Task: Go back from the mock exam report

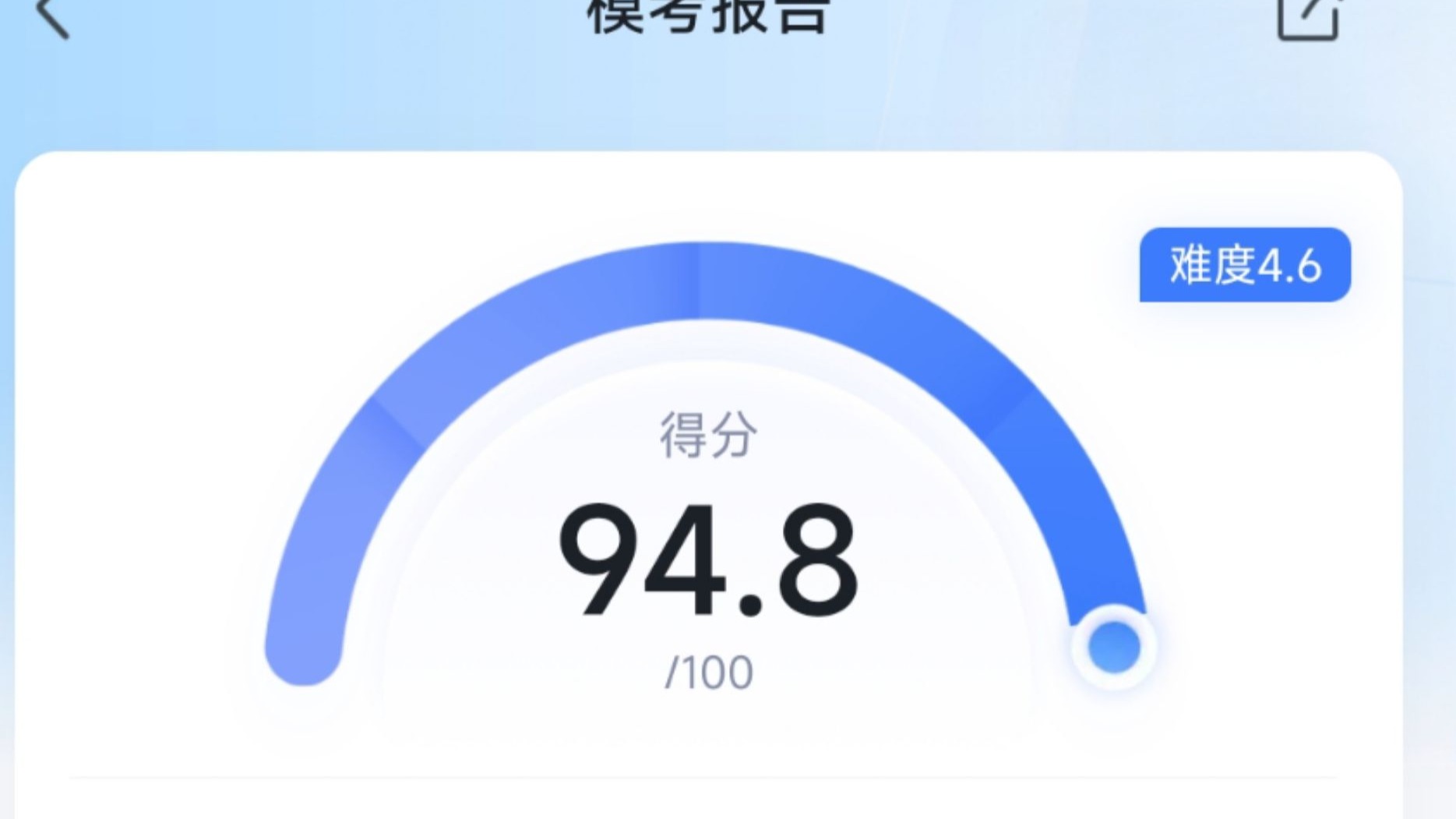Action: (52, 17)
